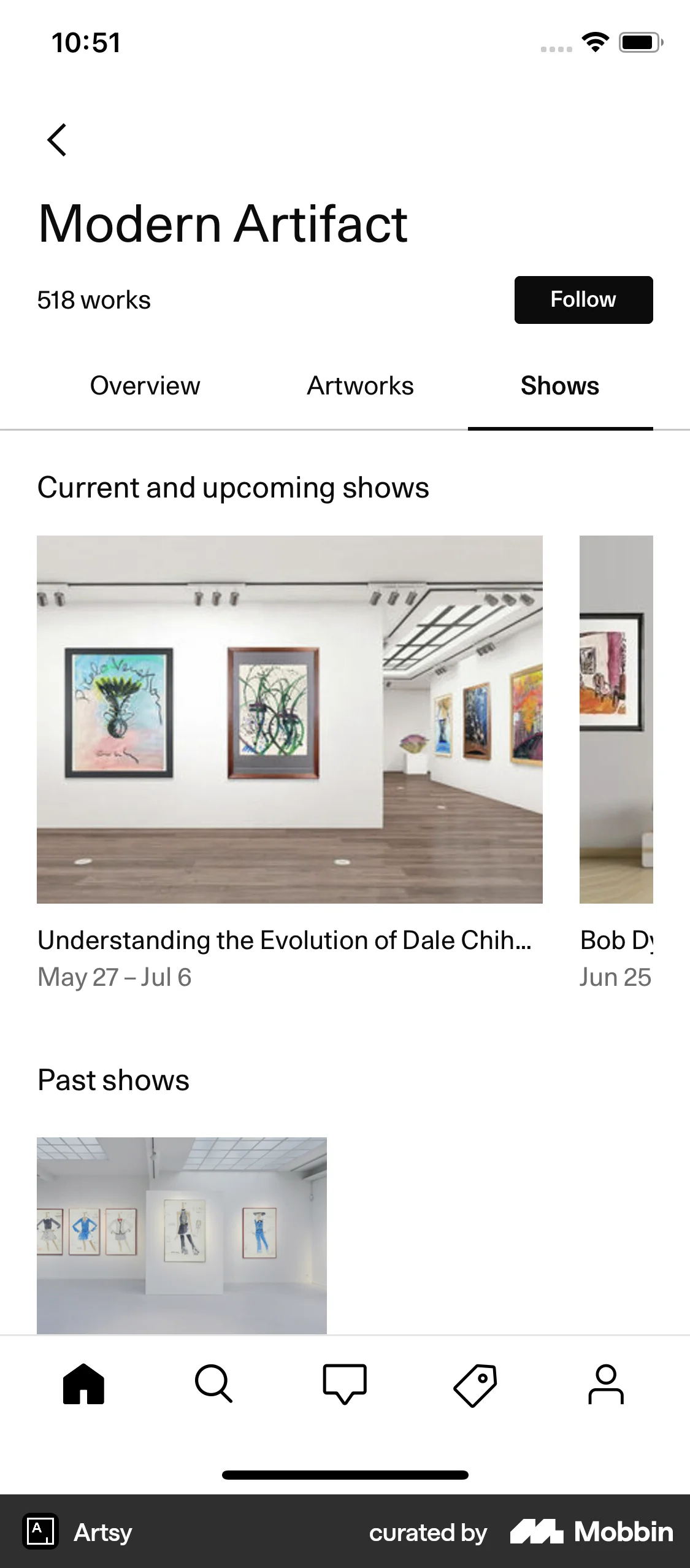The height and width of the screenshot is (1568, 690).
Task: Tap the Wi-Fi status icon
Action: pyautogui.click(x=594, y=42)
